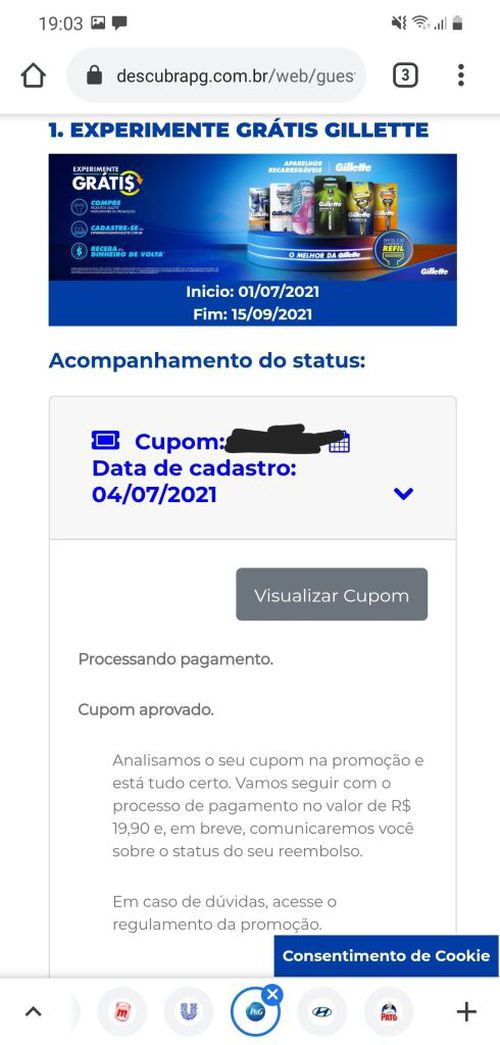Collapse the Cupom status section chevron
Image resolution: width=500 pixels, height=1045 pixels.
click(x=403, y=494)
